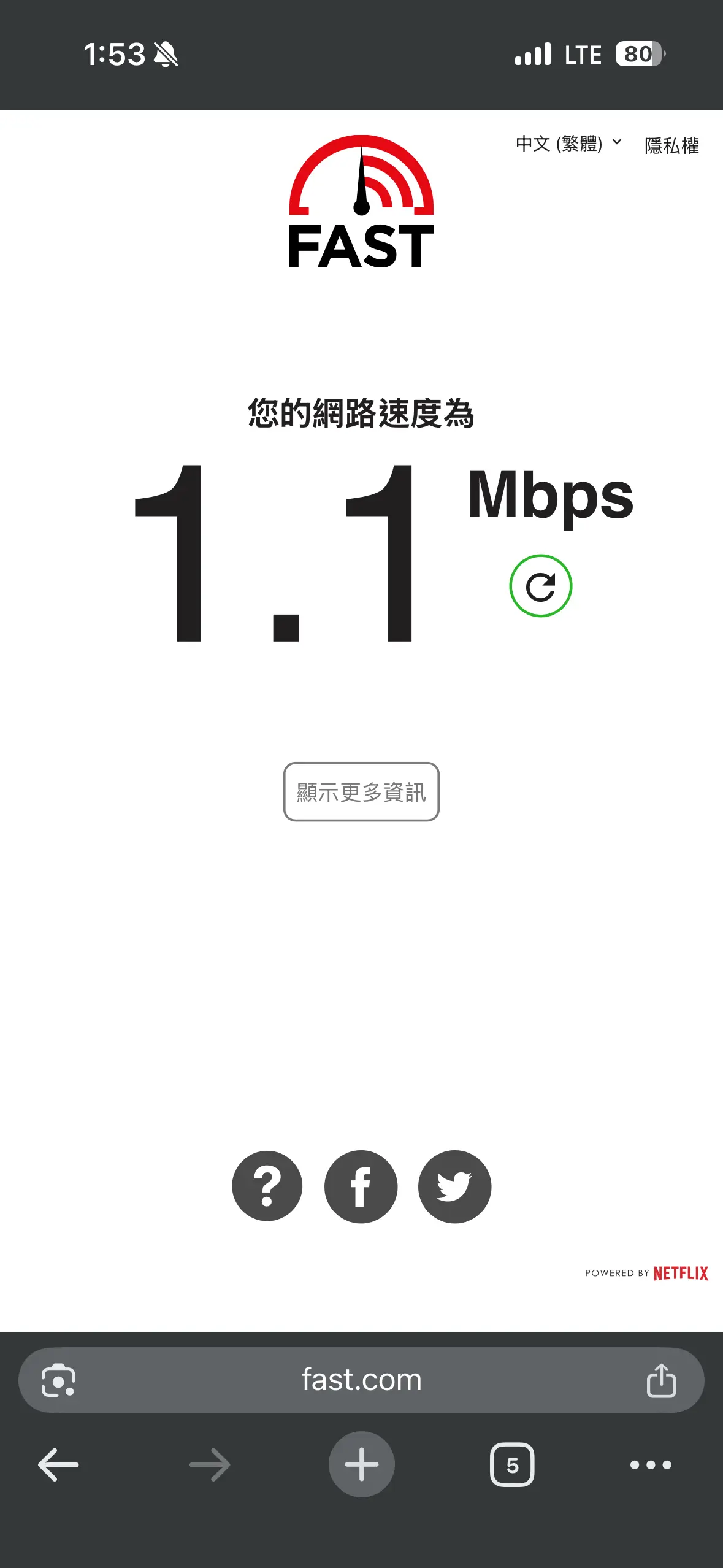Tap the fast.com address bar
The image size is (723, 1568).
(x=361, y=1380)
